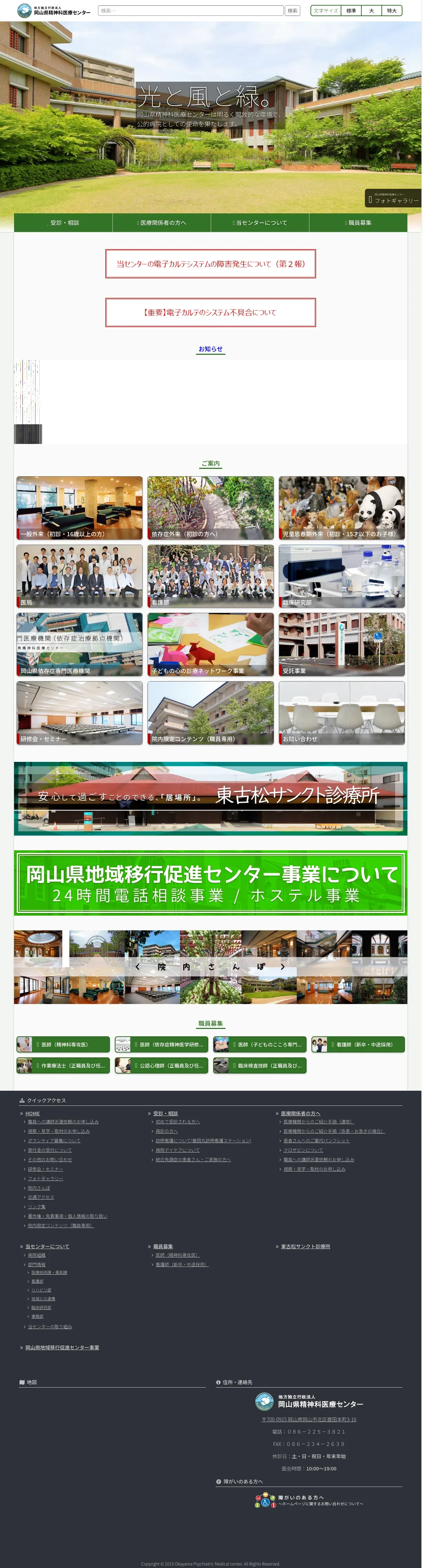
Task: Open the 受診・相談 navigation menu
Action: 63,223
